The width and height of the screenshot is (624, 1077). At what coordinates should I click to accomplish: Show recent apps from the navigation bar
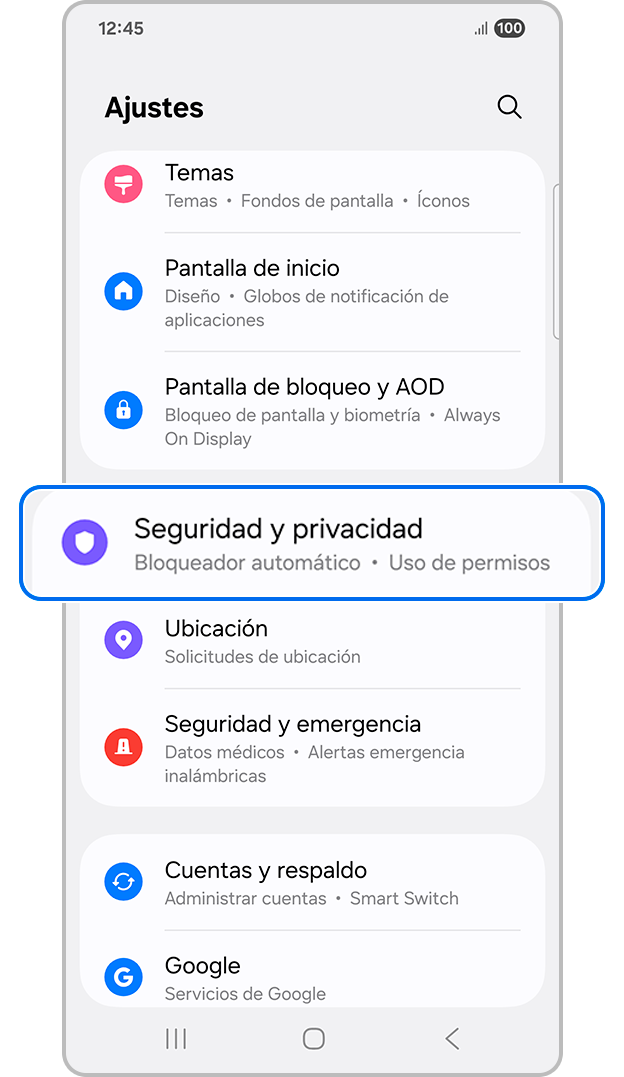pyautogui.click(x=176, y=1039)
